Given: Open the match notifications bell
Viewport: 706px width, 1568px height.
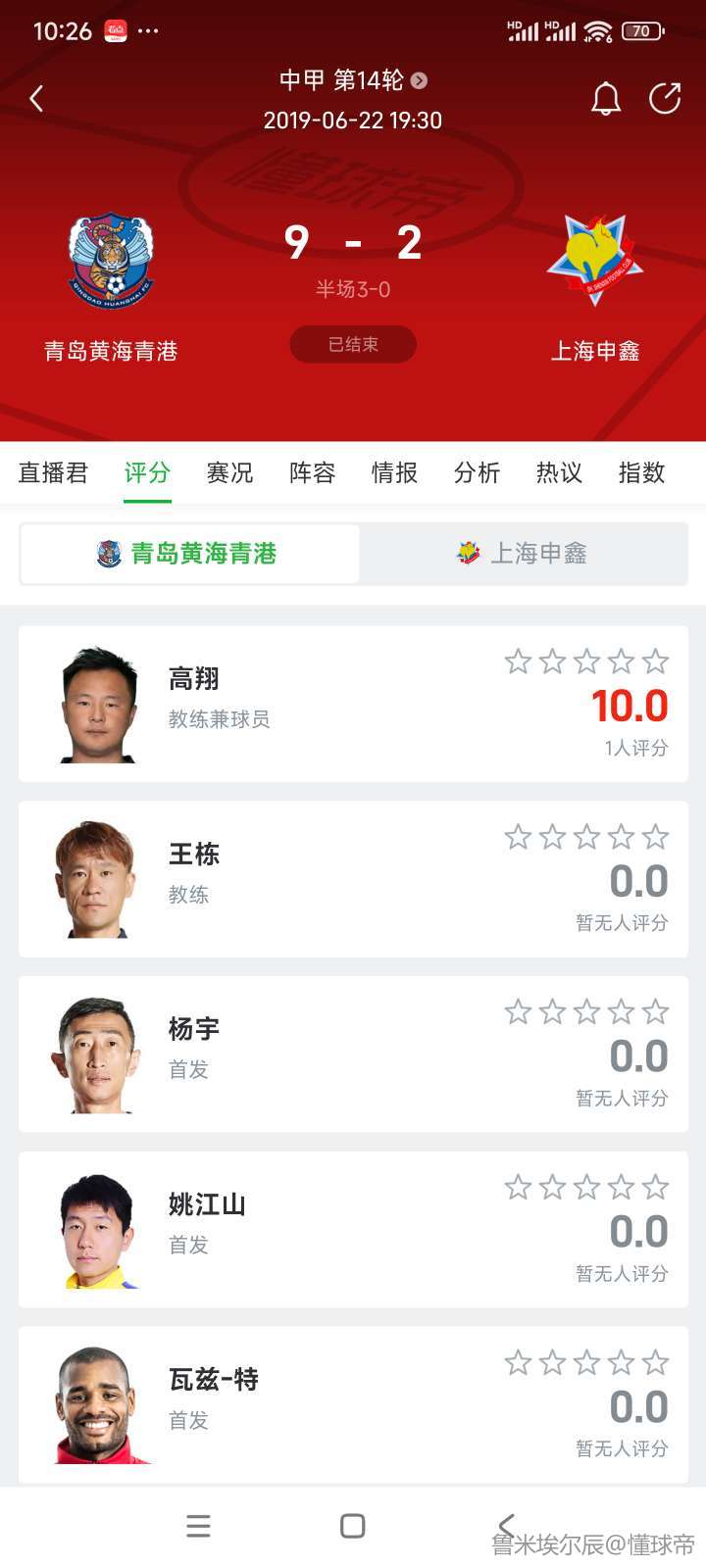Looking at the screenshot, I should [605, 98].
